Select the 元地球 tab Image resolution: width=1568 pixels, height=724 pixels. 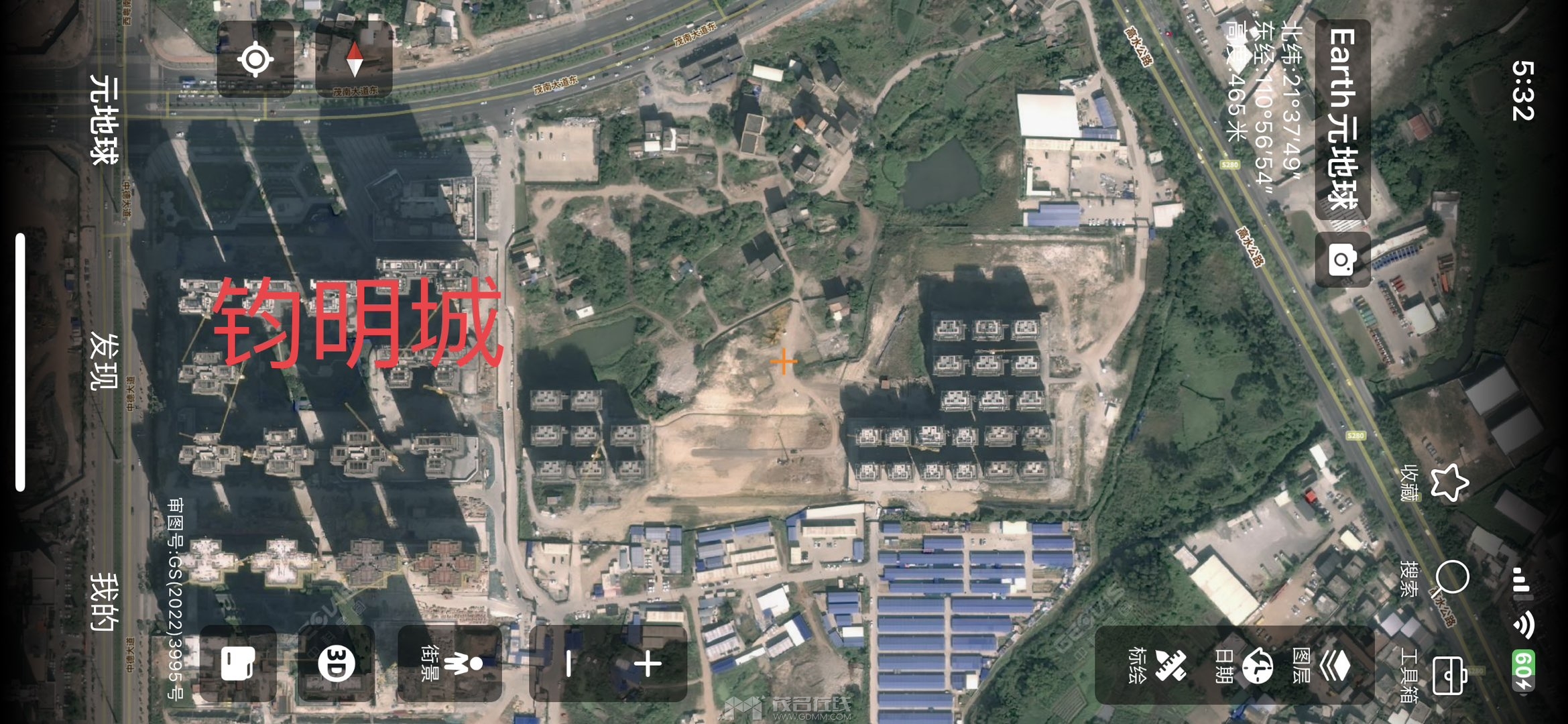pos(105,119)
